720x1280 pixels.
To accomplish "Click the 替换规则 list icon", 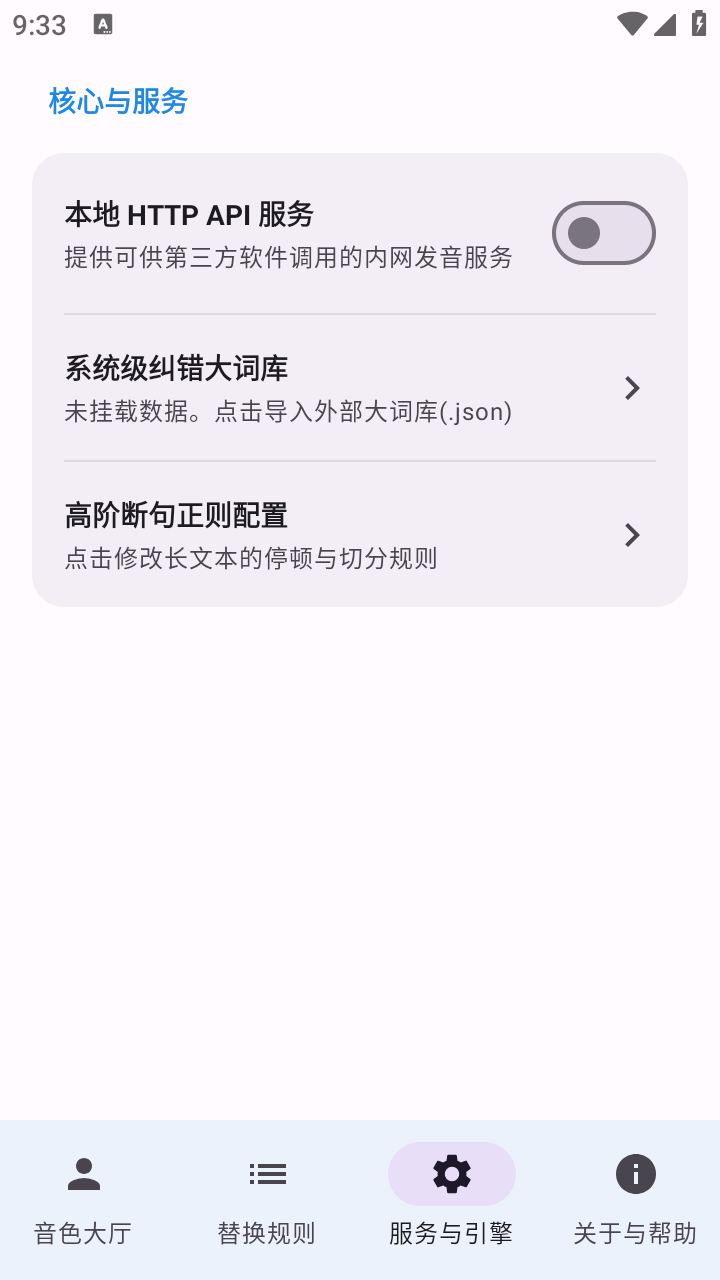I will [x=267, y=1174].
